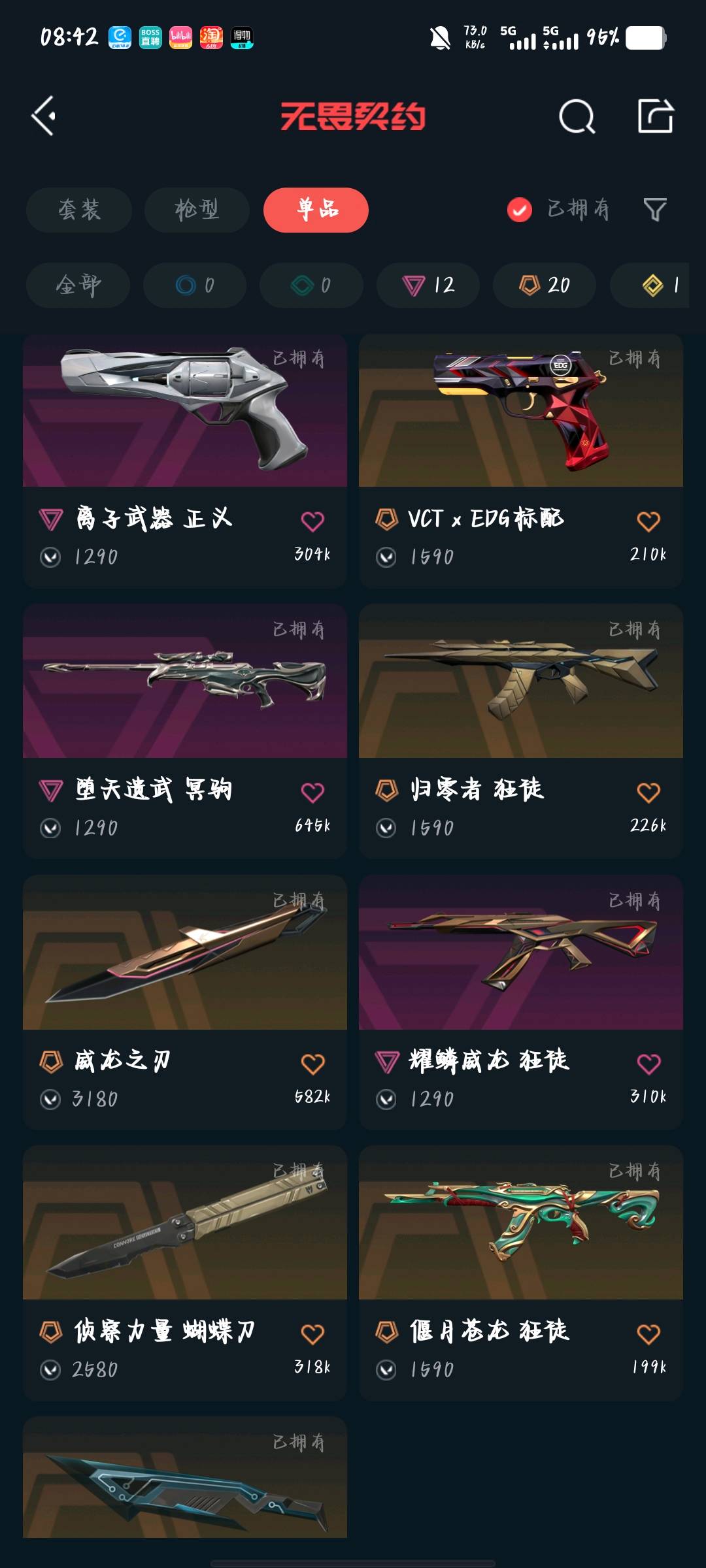This screenshot has height=1568, width=706.
Task: Switch to the 枪型 tab
Action: [197, 210]
